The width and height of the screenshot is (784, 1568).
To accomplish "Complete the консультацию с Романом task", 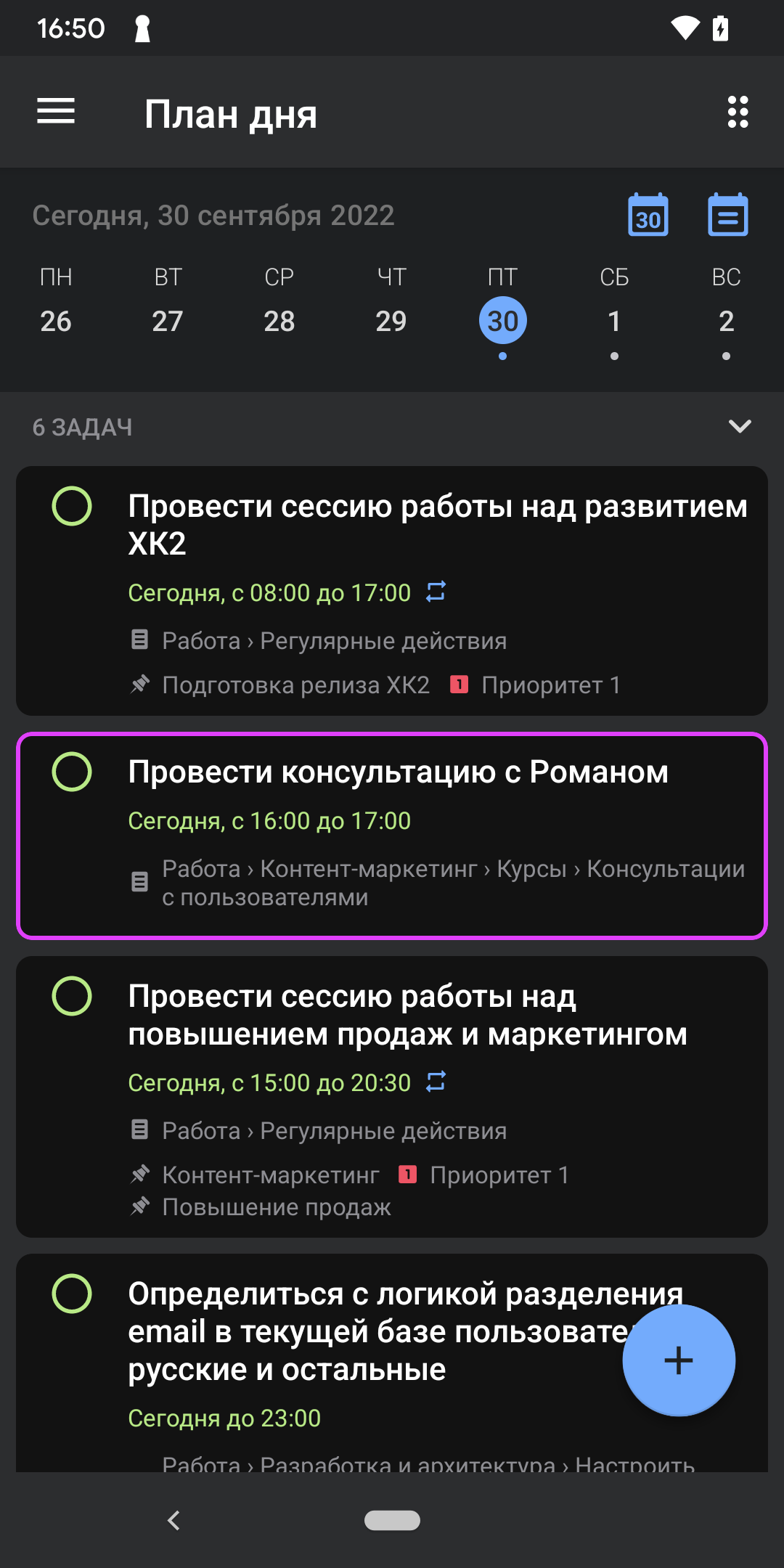I will pyautogui.click(x=72, y=771).
